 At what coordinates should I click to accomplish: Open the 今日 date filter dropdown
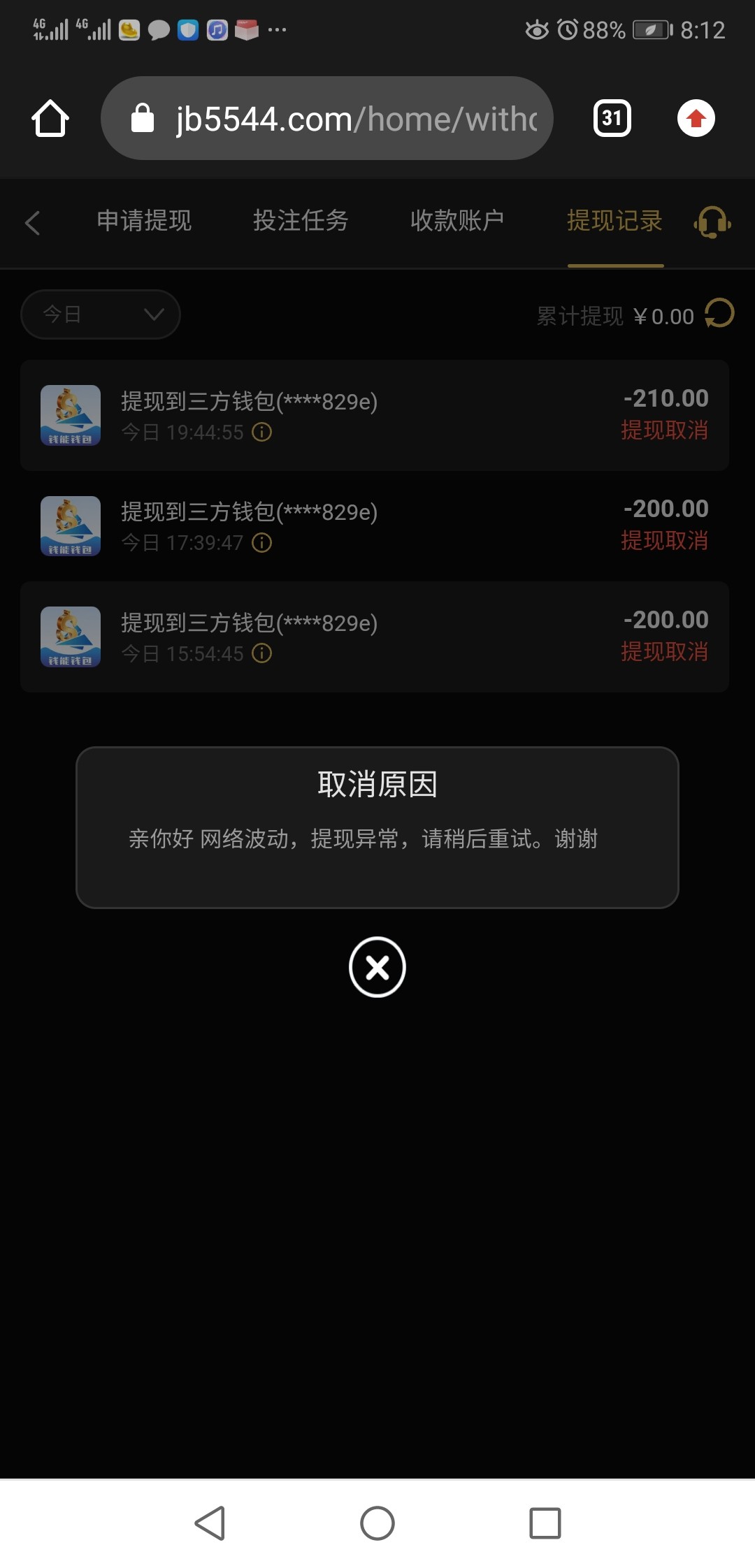100,314
